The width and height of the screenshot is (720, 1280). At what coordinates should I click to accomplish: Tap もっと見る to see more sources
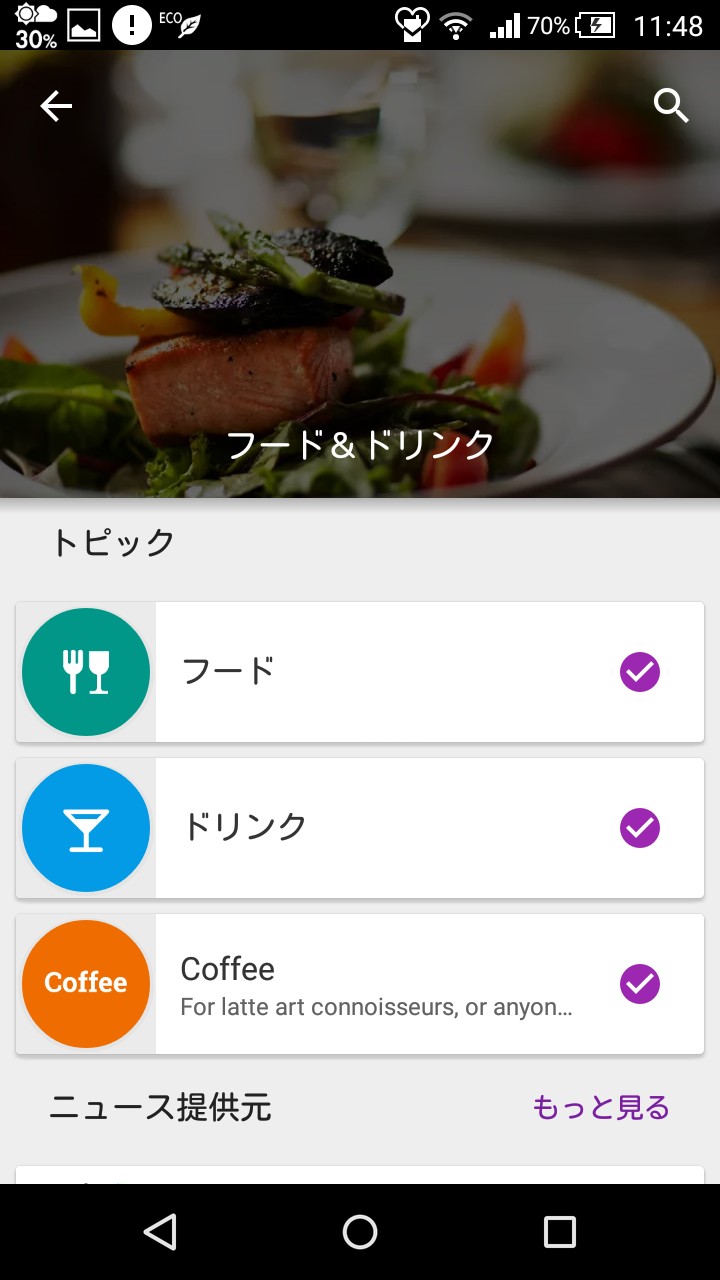pos(600,1107)
